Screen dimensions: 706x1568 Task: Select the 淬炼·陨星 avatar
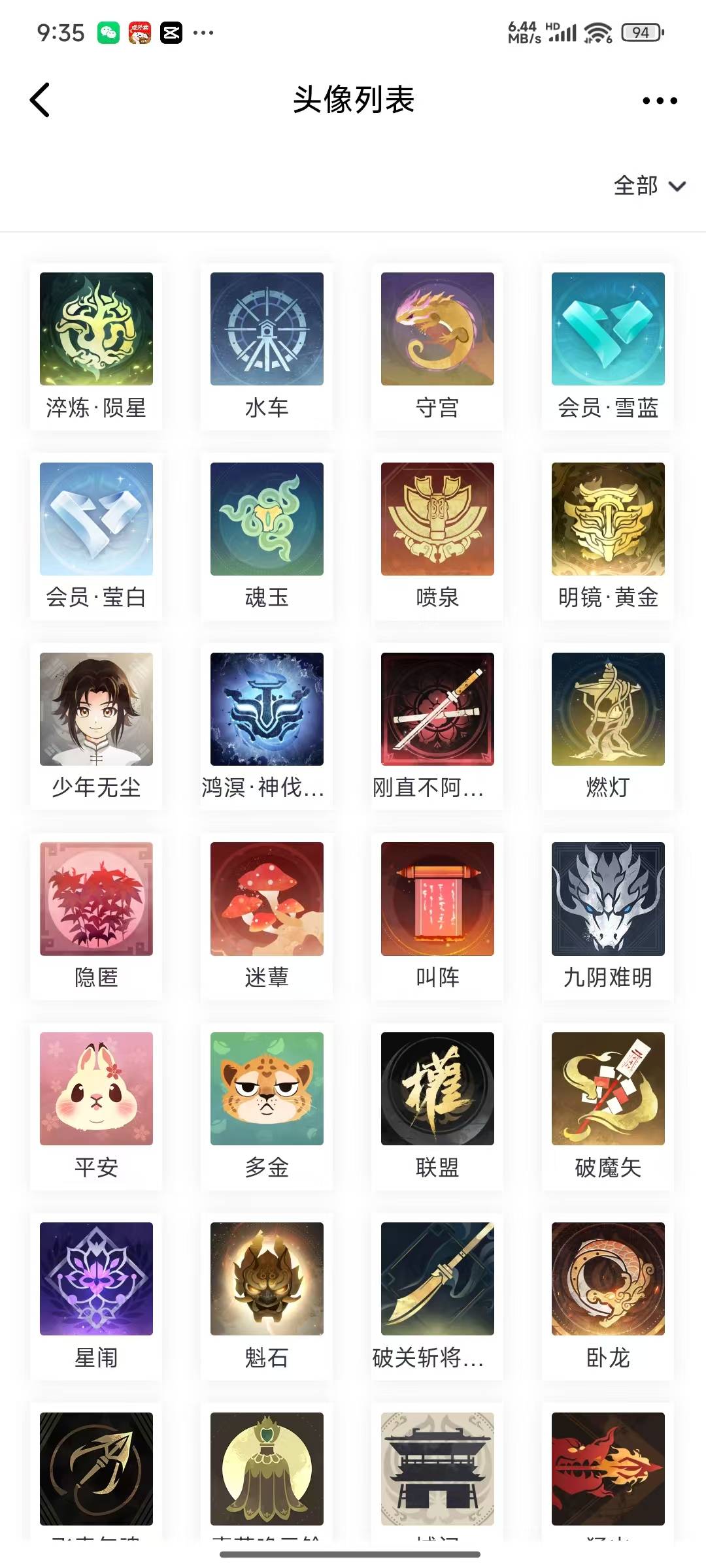(x=96, y=329)
